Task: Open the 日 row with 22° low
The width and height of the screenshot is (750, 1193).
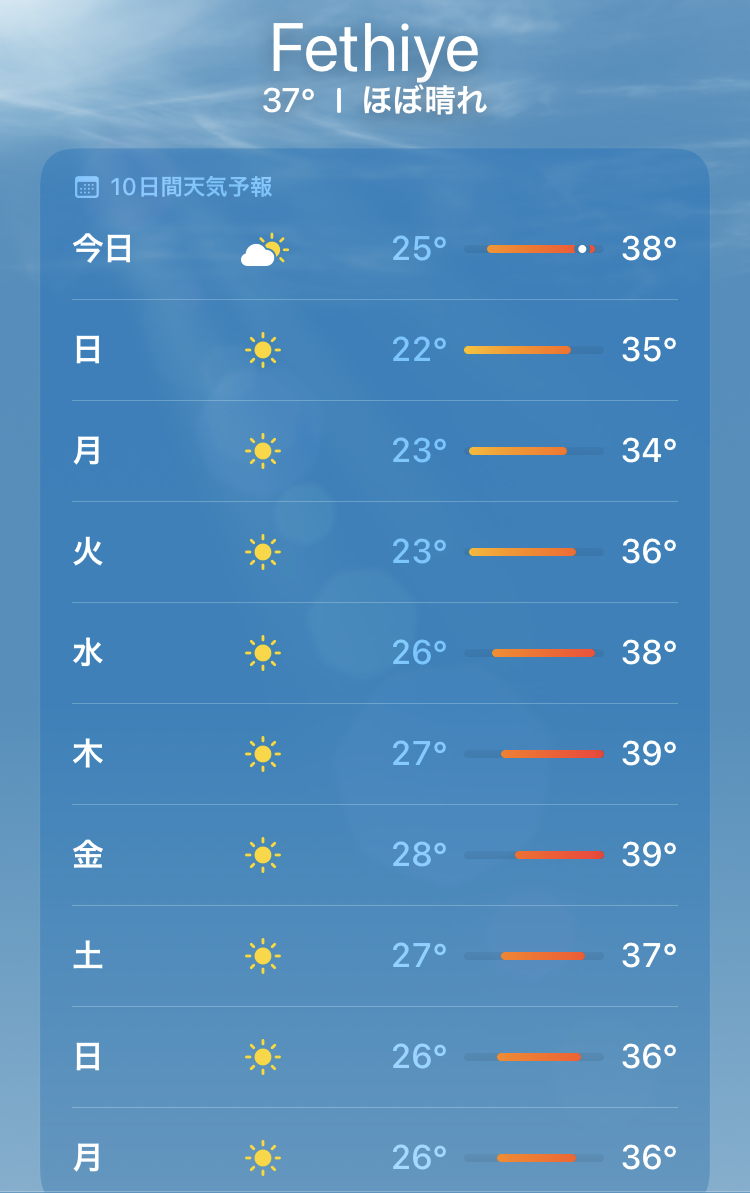Action: pos(374,350)
